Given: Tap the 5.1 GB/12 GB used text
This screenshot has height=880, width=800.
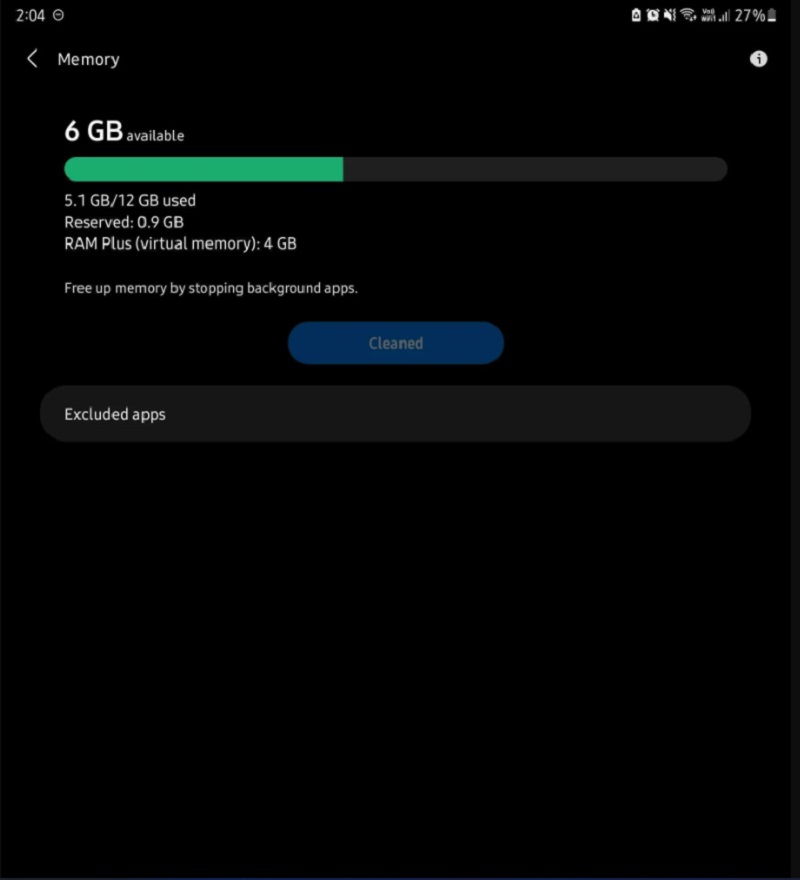Looking at the screenshot, I should 130,200.
